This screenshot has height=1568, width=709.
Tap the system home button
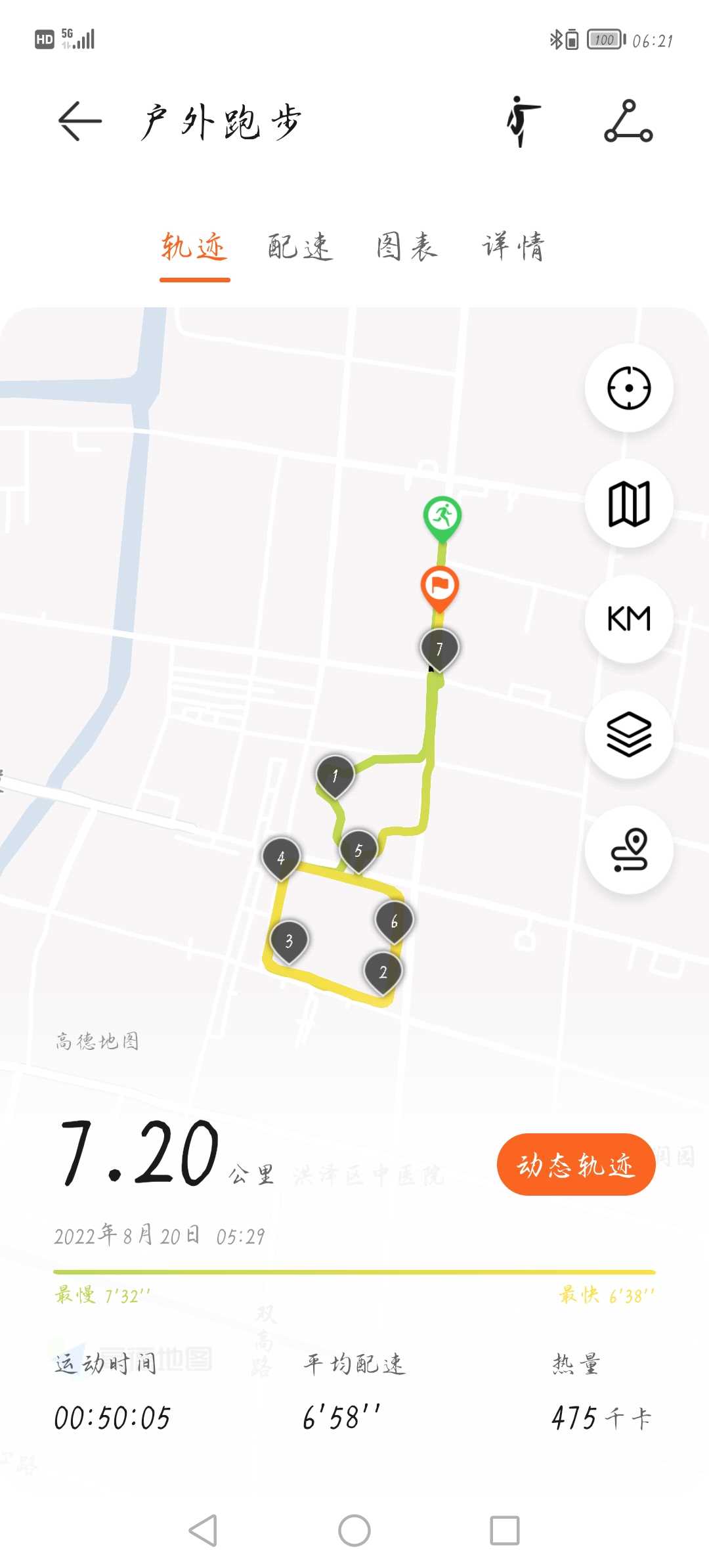point(354,1531)
